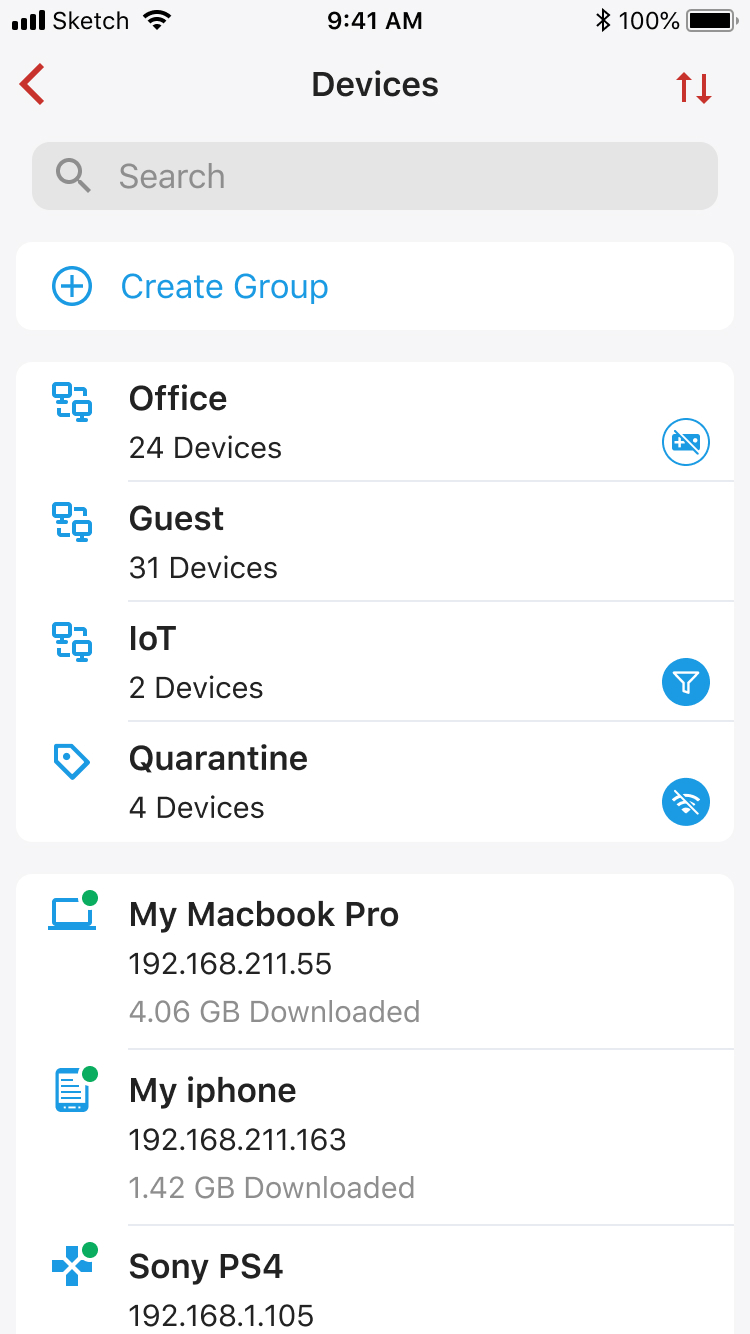Tap the no-WiFi icon on Quarantine
The image size is (750, 1334).
[x=686, y=802]
